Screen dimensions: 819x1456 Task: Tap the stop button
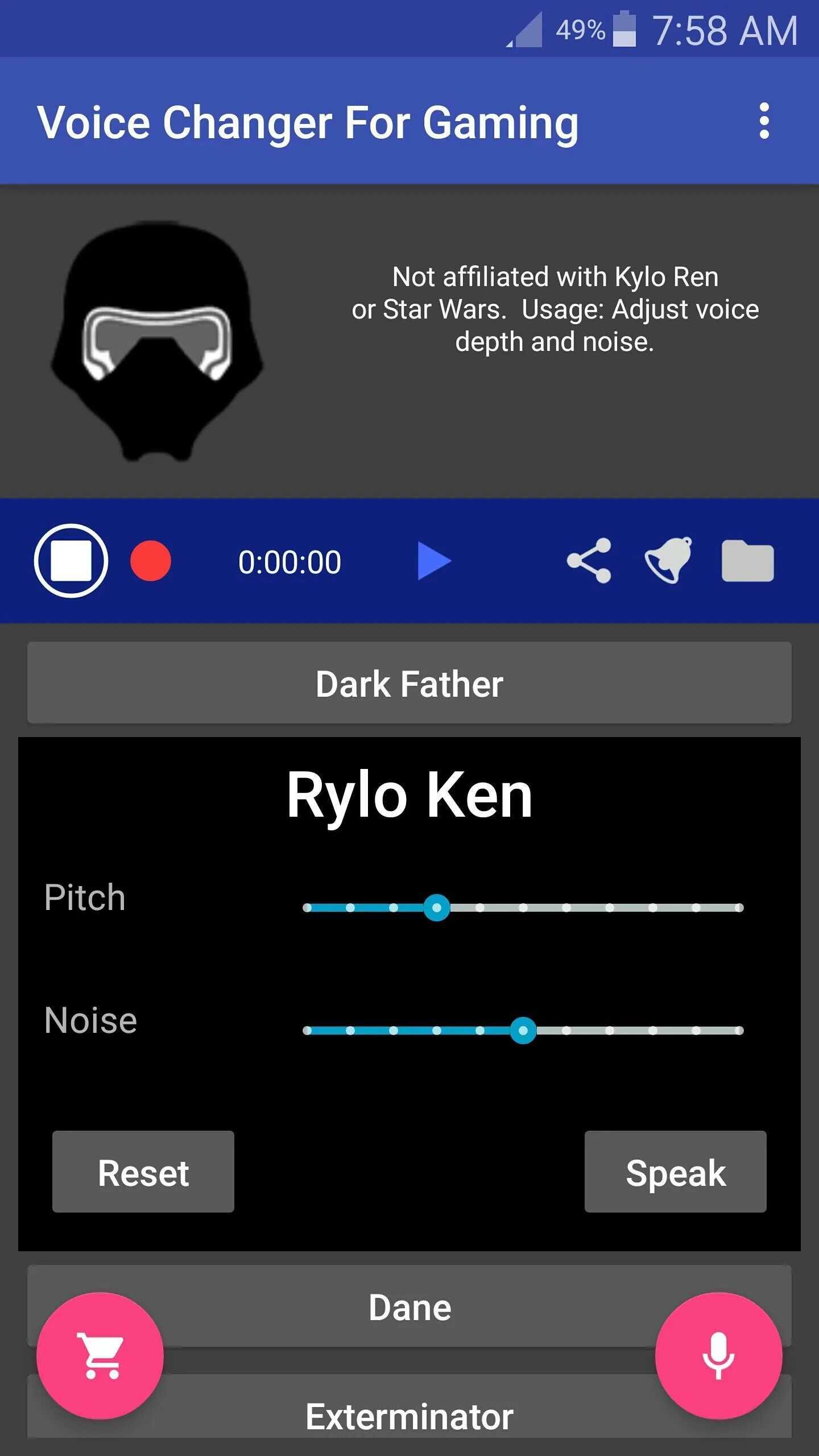pyautogui.click(x=71, y=561)
